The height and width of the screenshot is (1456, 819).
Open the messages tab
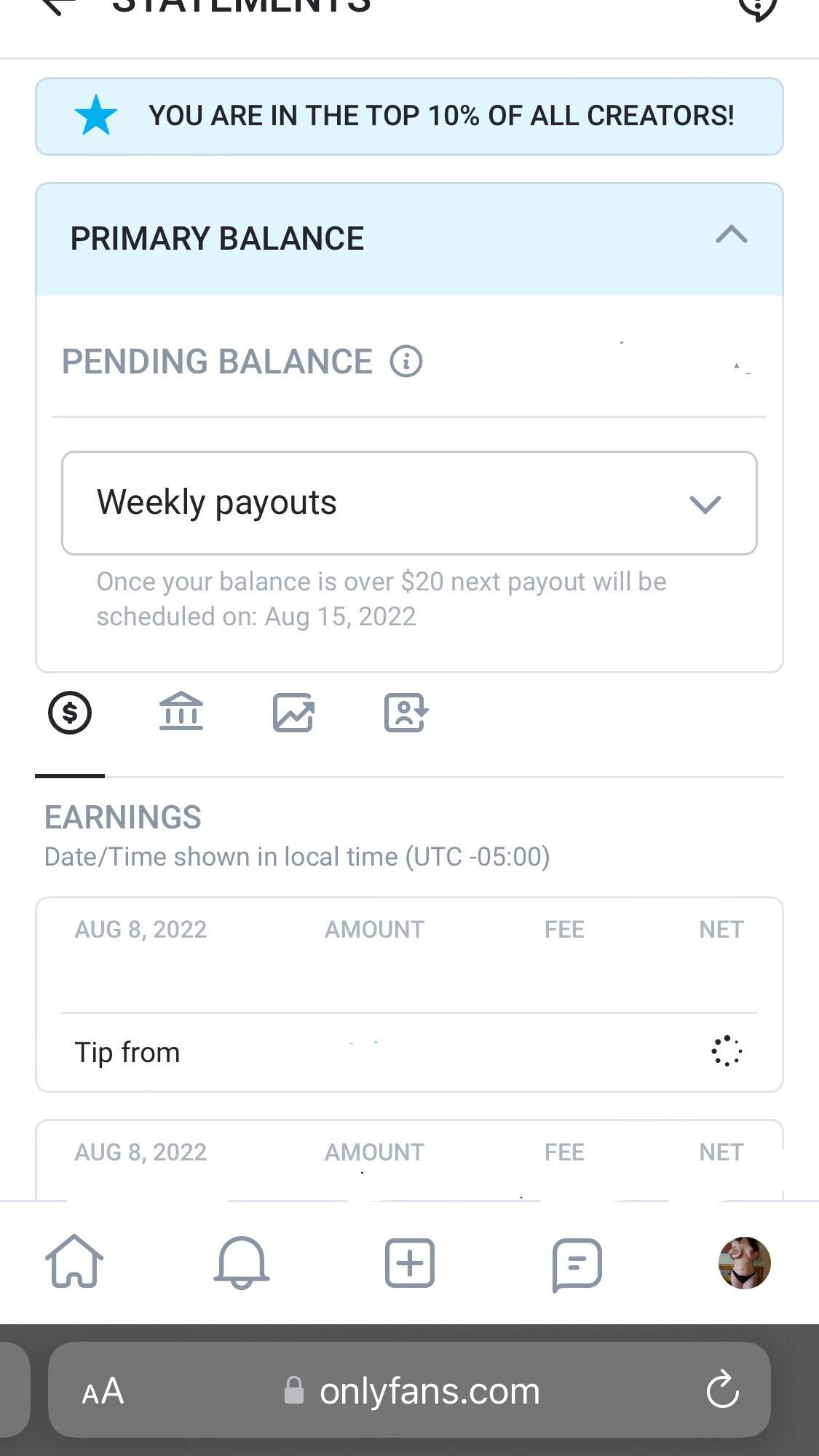tap(577, 1265)
